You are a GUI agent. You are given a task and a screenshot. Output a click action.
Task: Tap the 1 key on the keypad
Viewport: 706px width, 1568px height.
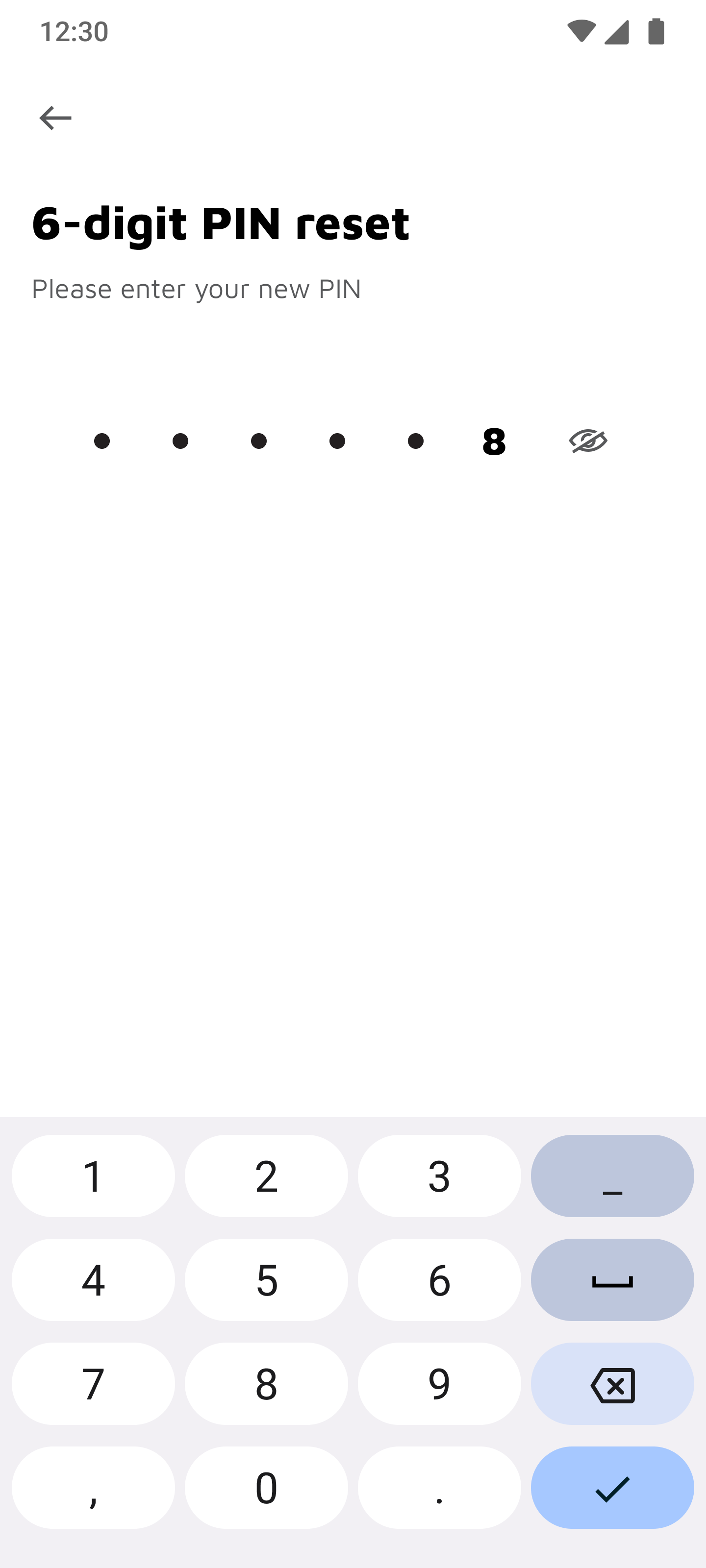coord(93,1176)
